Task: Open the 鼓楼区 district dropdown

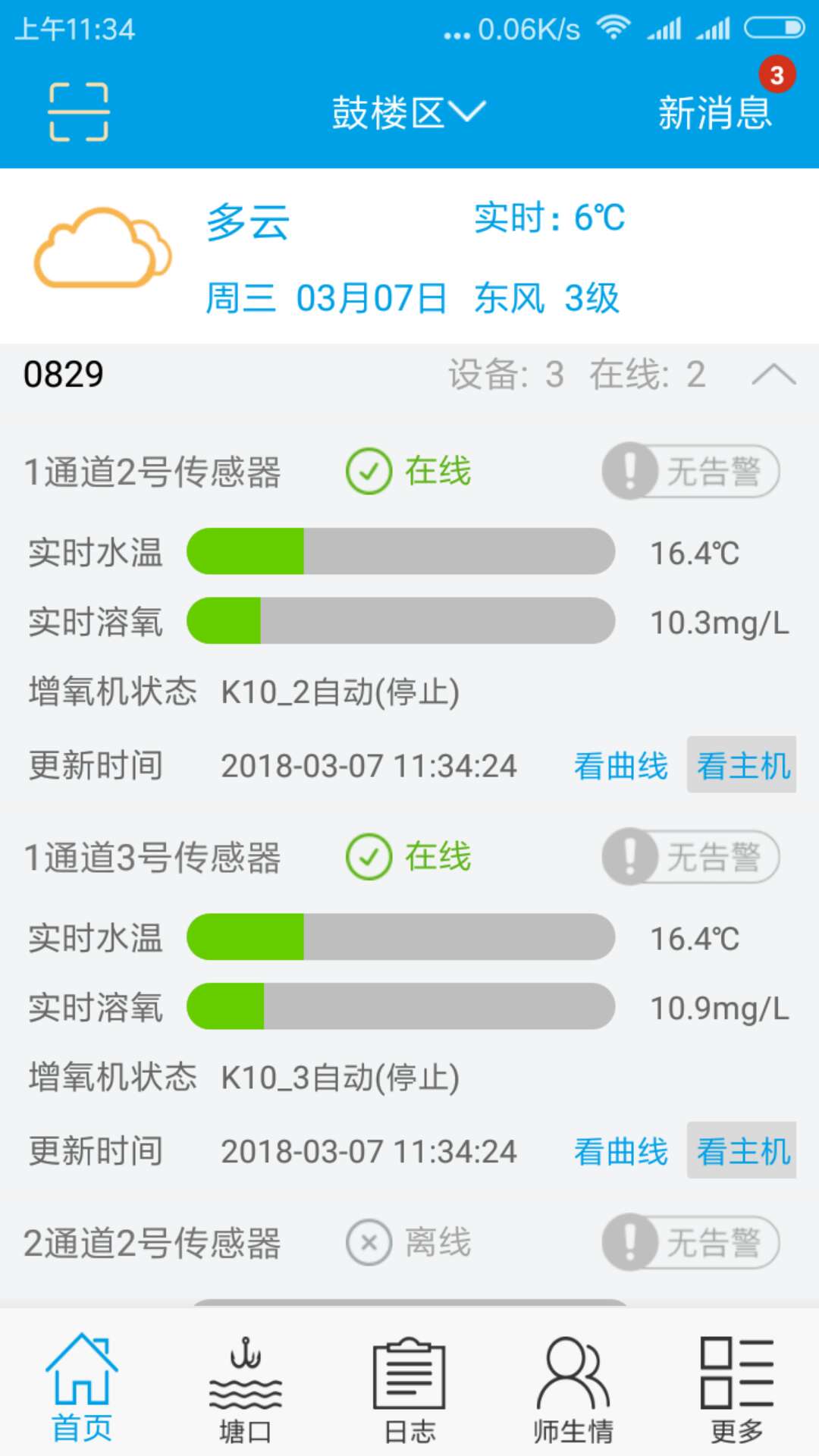Action: 408,113
